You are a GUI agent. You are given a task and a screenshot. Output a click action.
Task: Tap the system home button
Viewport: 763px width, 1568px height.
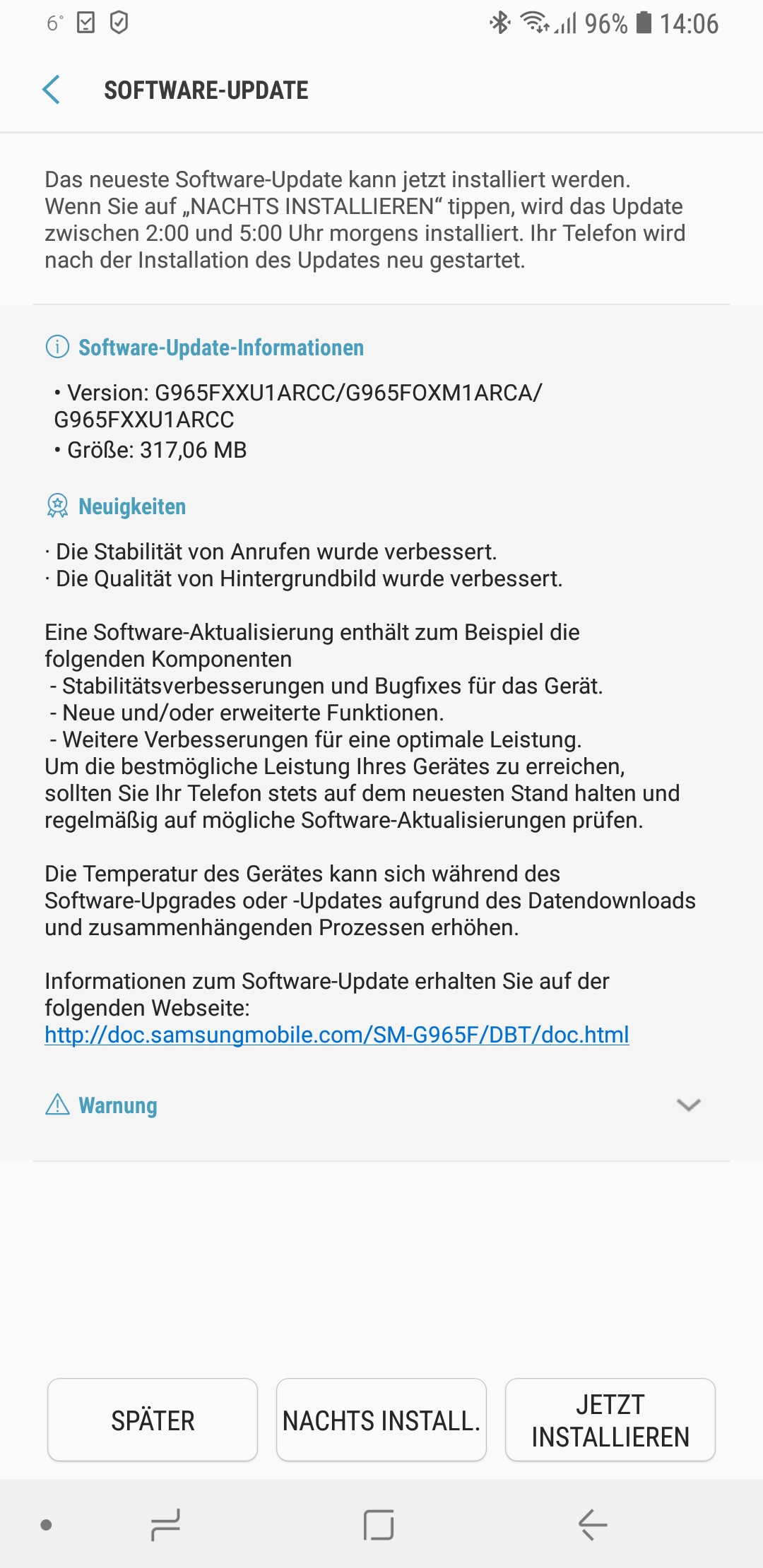379,1525
